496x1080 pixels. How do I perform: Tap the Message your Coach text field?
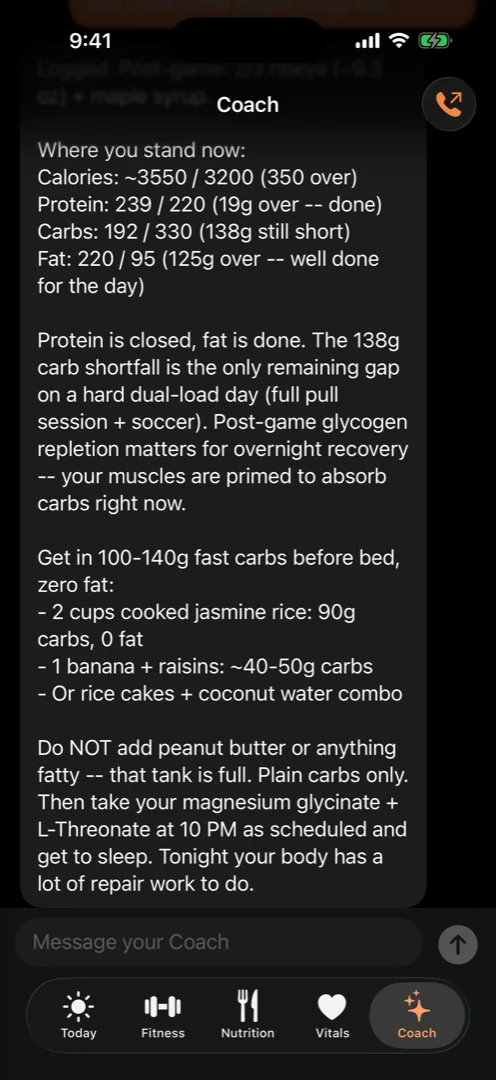[x=219, y=942]
